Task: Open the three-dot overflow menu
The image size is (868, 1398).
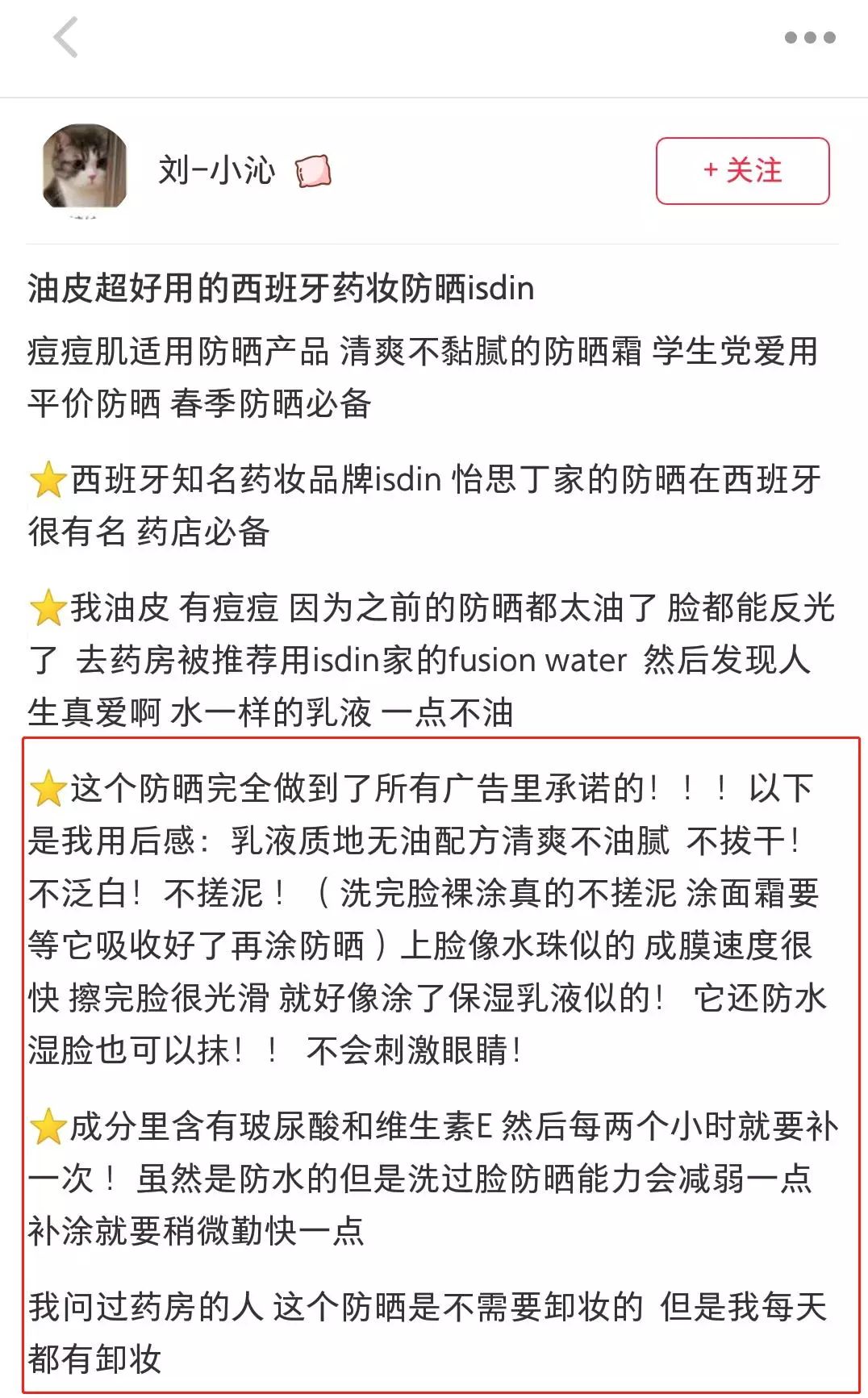Action: [x=809, y=38]
